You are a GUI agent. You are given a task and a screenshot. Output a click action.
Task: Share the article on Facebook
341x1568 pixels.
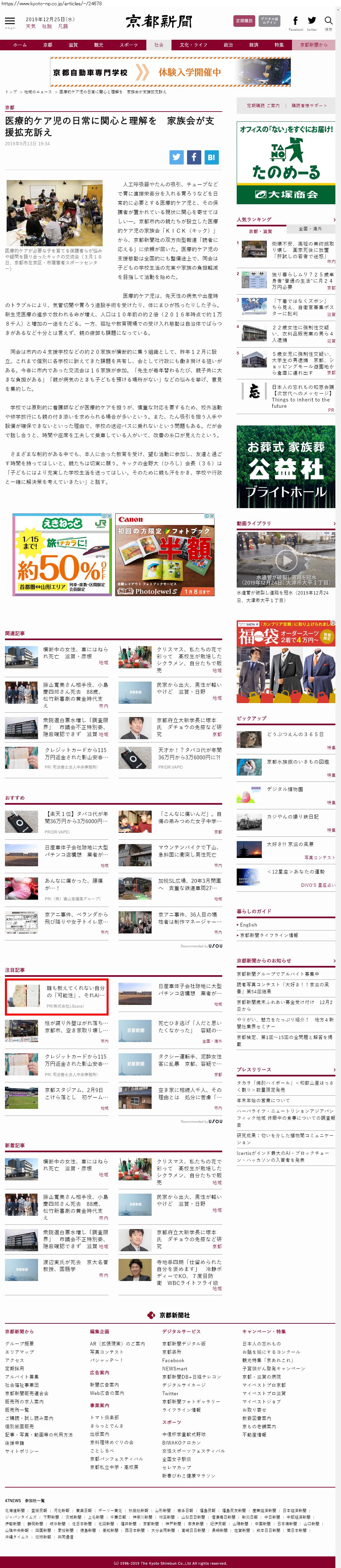tap(194, 157)
